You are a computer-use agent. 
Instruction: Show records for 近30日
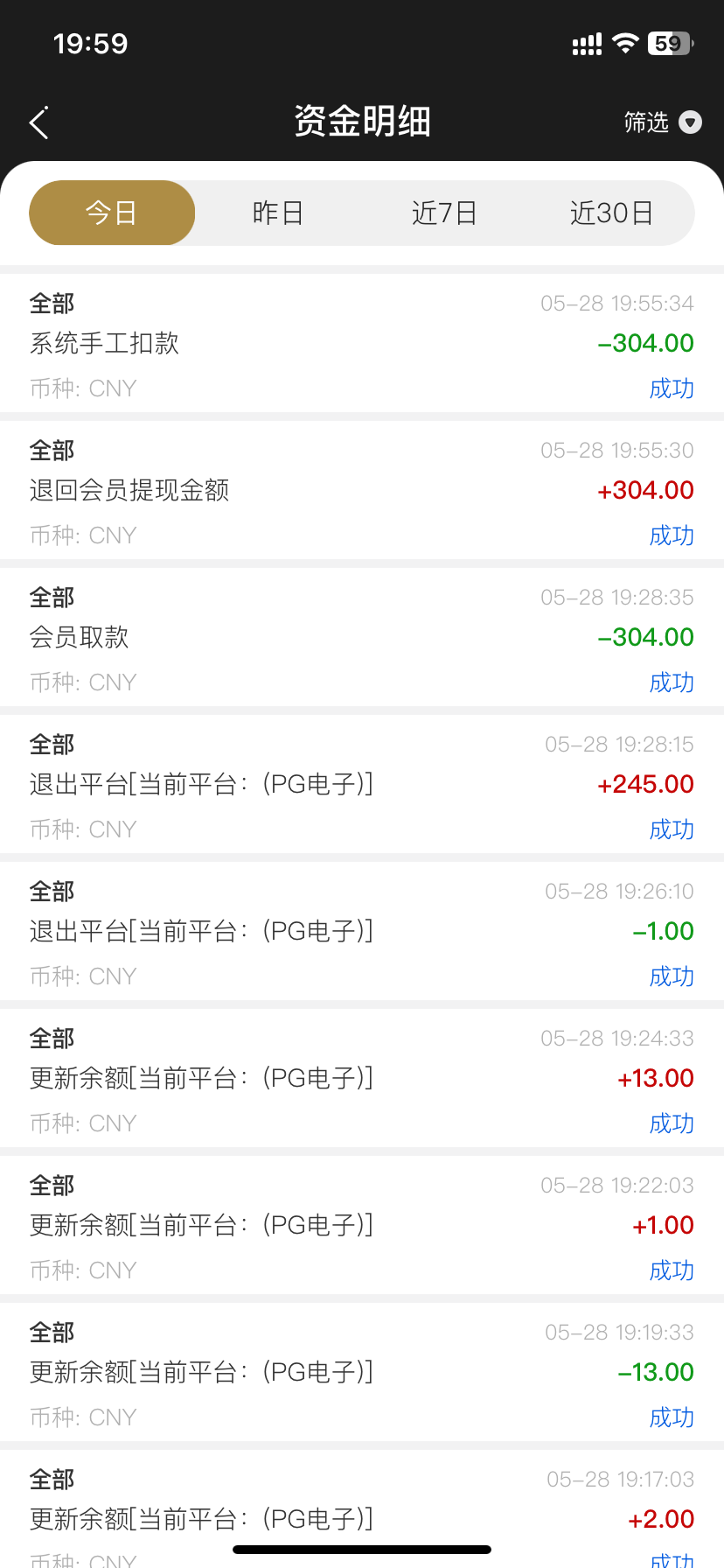(611, 213)
